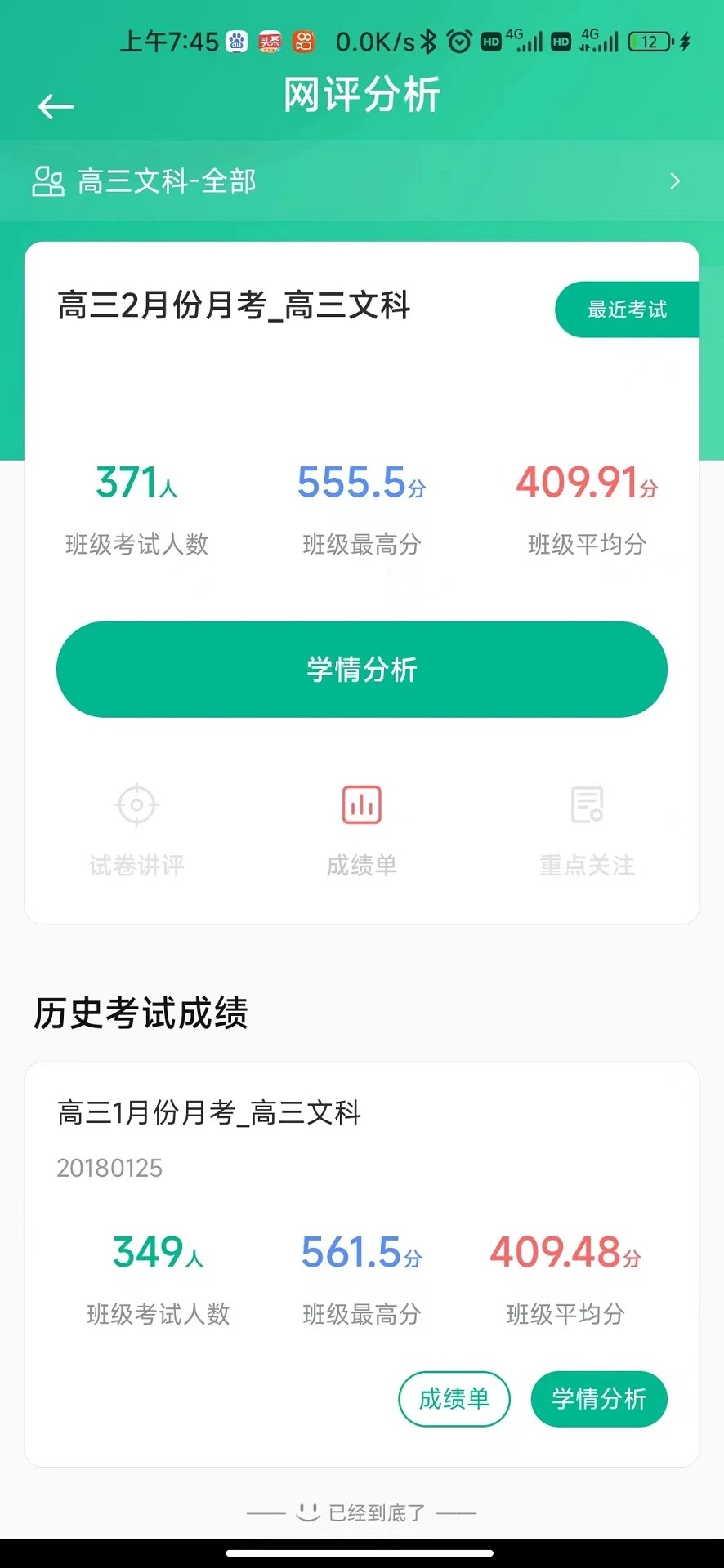
Task: Tap the alarm clock status bar icon
Action: pos(459,41)
